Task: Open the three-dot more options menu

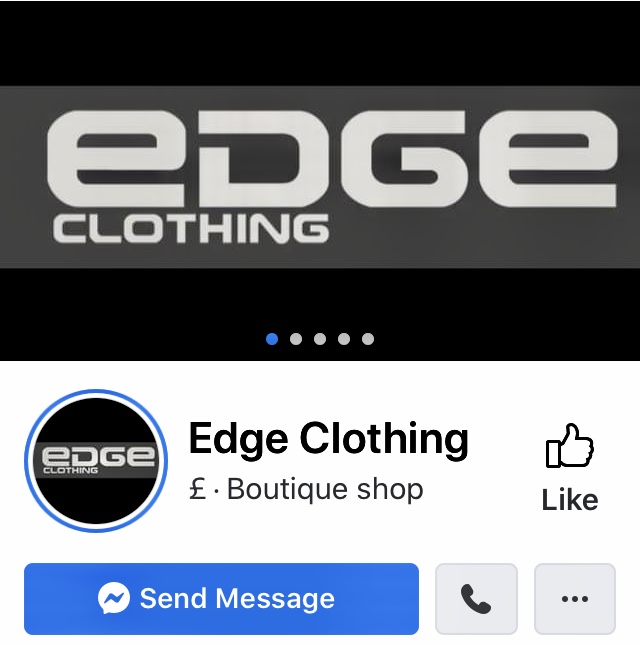Action: (574, 599)
